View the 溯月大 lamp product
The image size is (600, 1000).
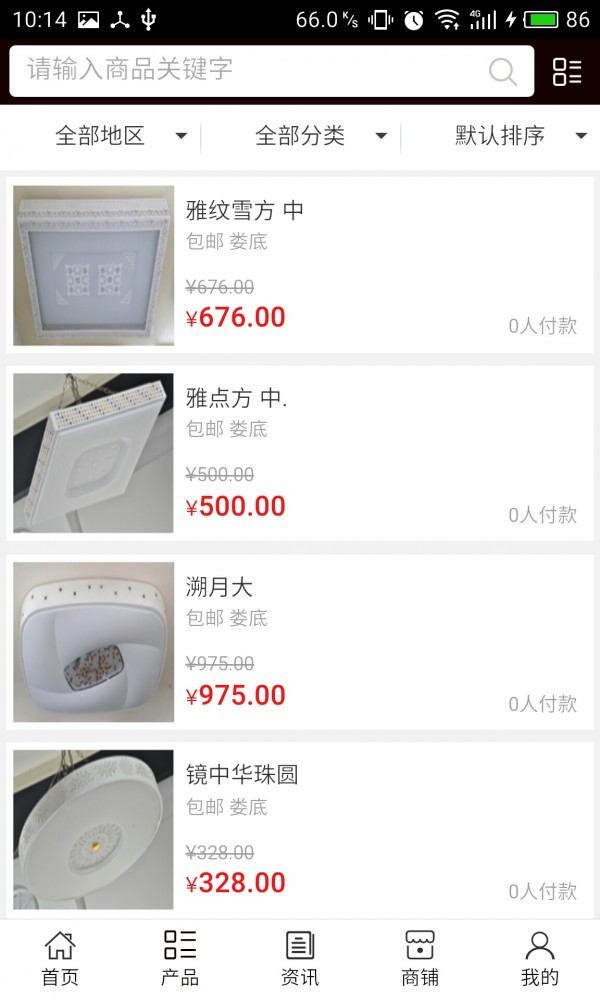(x=300, y=642)
